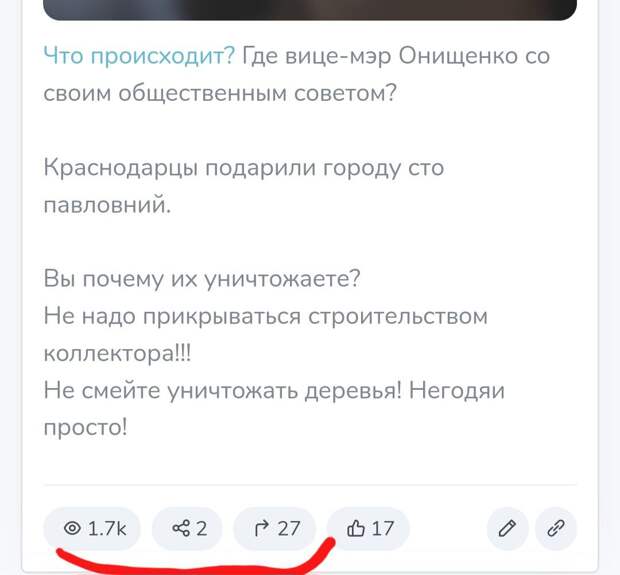Edit the post with the pencil icon

[x=507, y=528]
